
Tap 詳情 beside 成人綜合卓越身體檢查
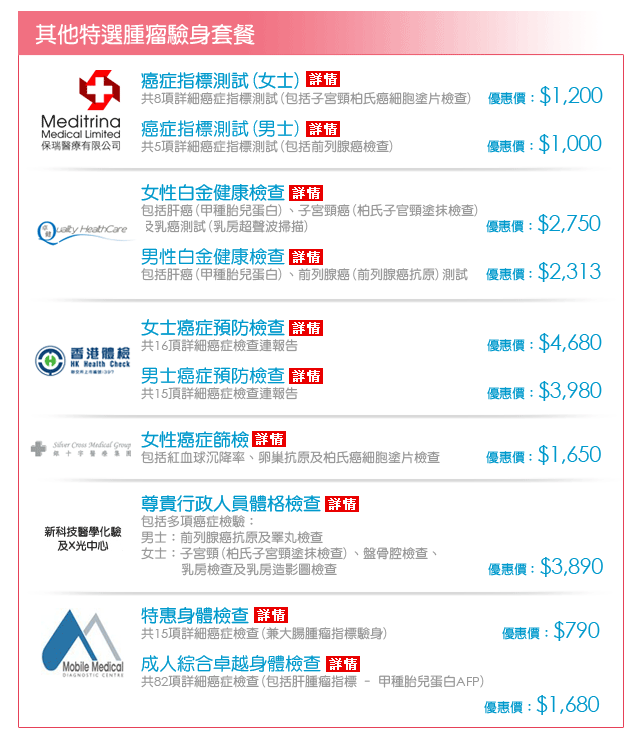coord(343,663)
